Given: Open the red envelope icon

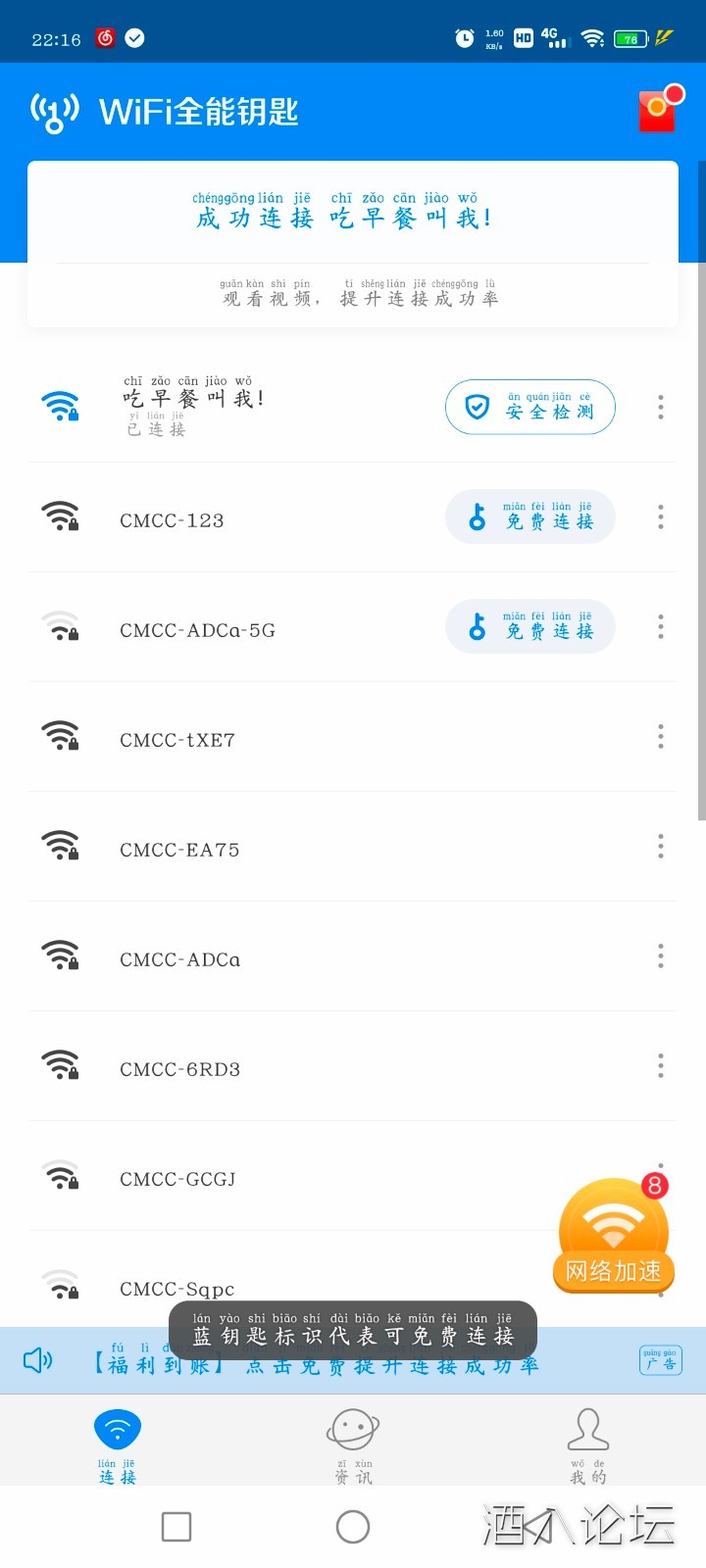Looking at the screenshot, I should click(x=659, y=109).
